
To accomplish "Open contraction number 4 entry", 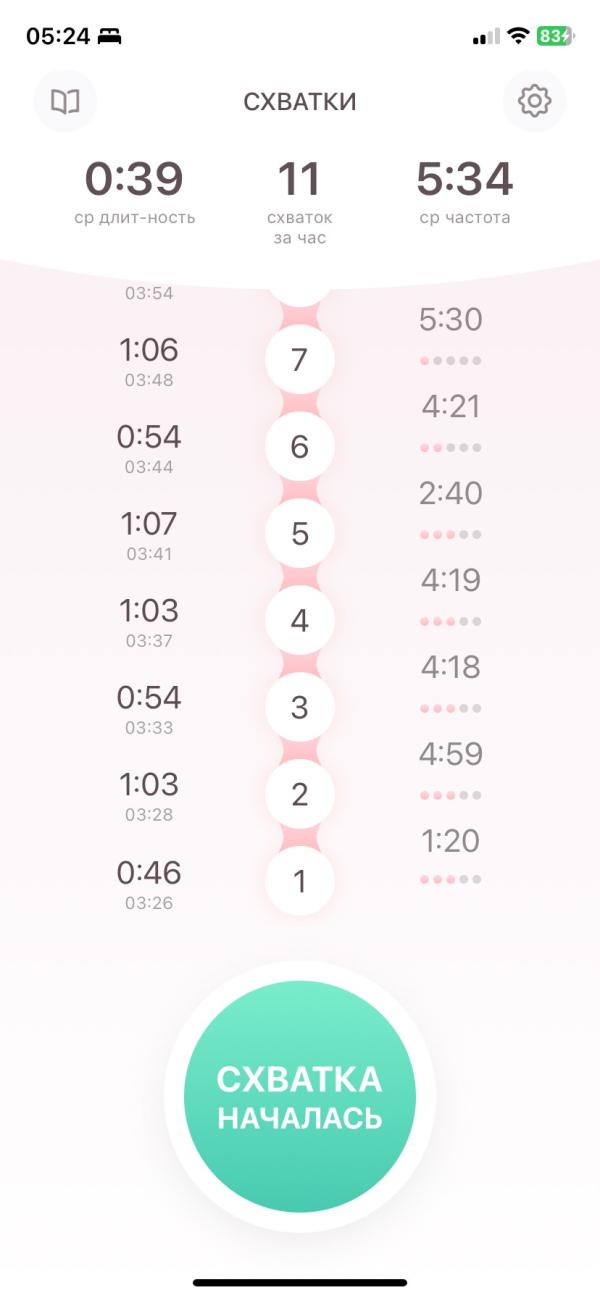I will pyautogui.click(x=299, y=621).
